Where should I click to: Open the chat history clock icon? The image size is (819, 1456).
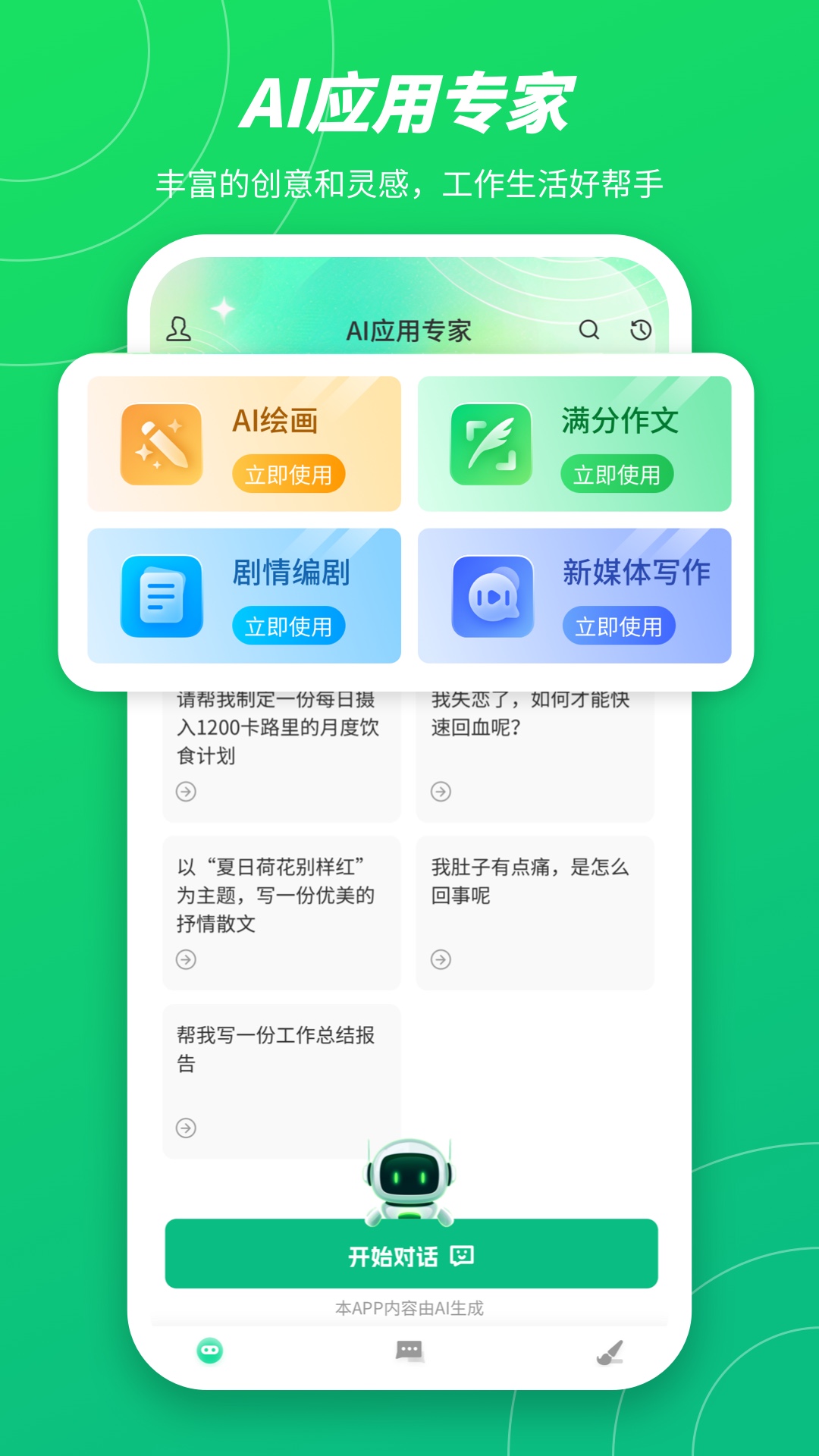[x=641, y=329]
